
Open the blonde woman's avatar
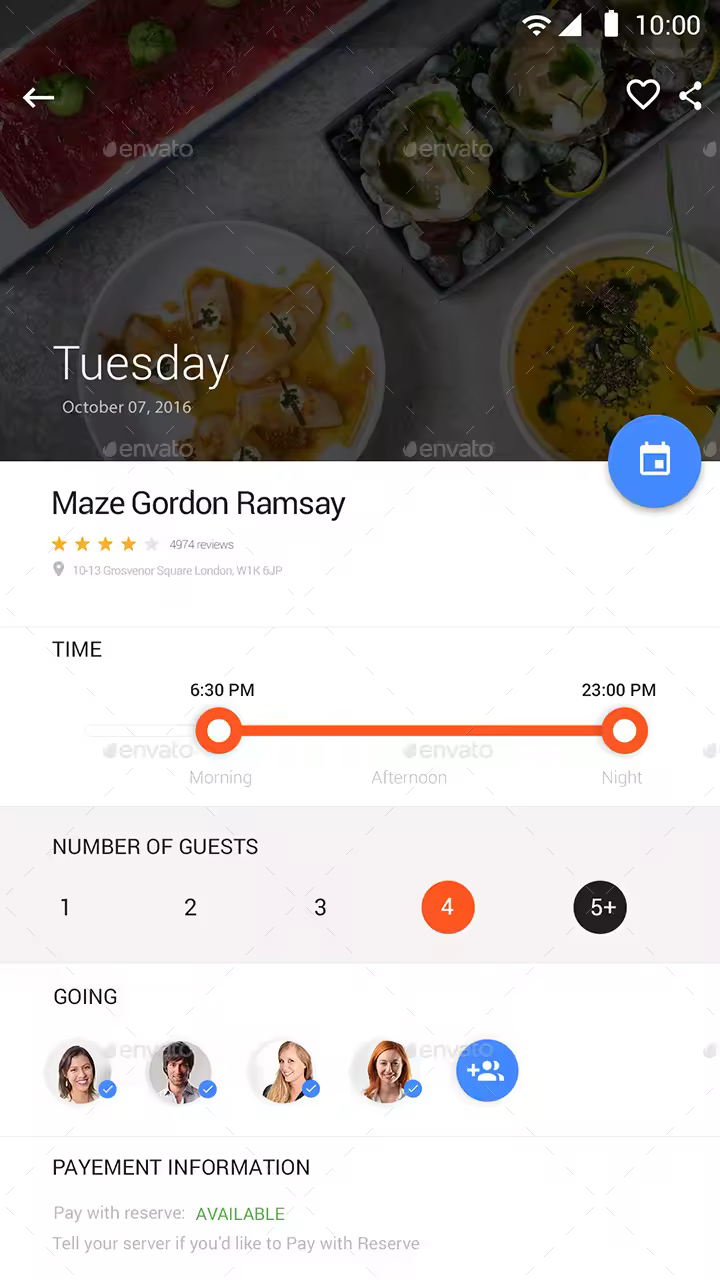click(x=284, y=1071)
